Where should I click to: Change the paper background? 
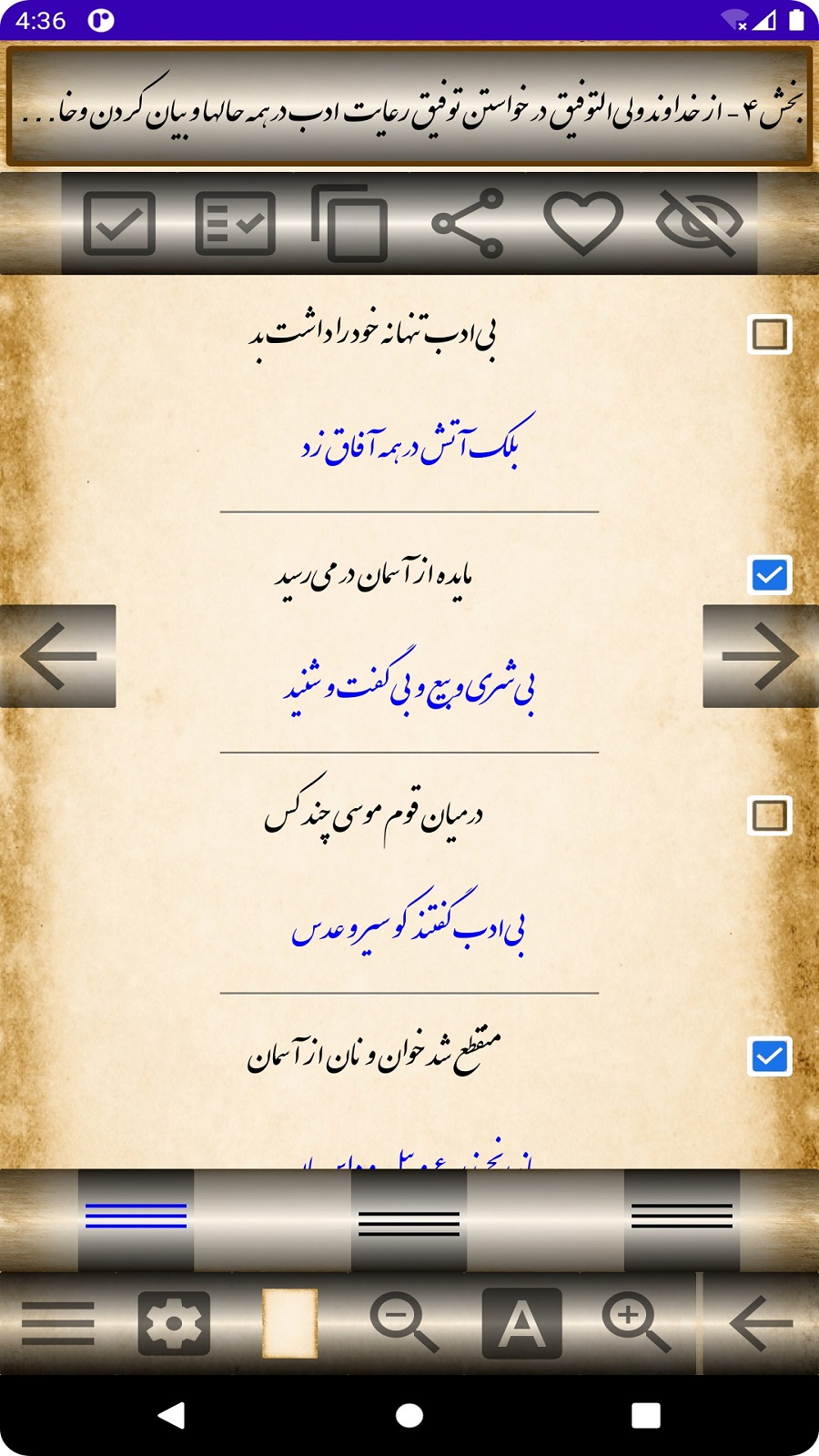[x=289, y=1323]
